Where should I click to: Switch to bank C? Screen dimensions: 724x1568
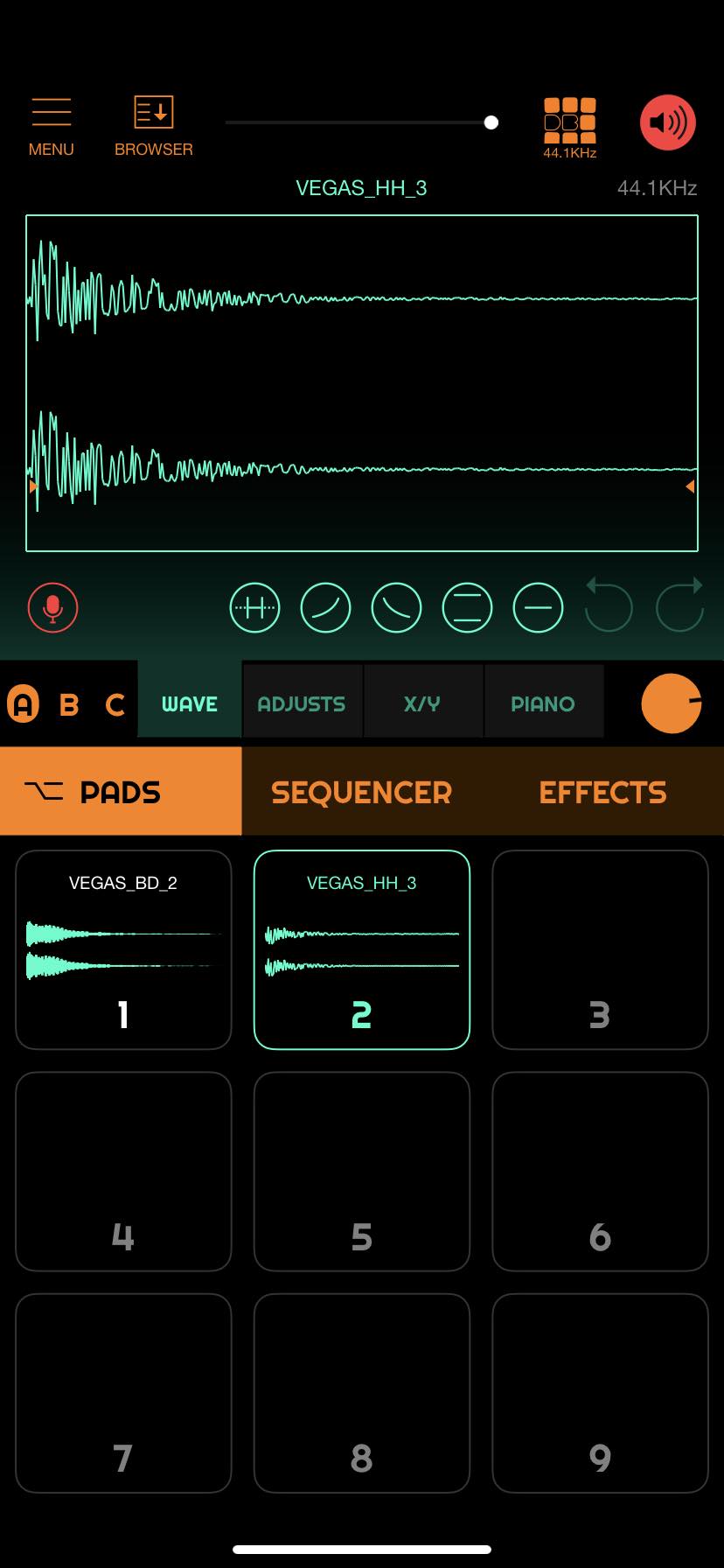115,704
